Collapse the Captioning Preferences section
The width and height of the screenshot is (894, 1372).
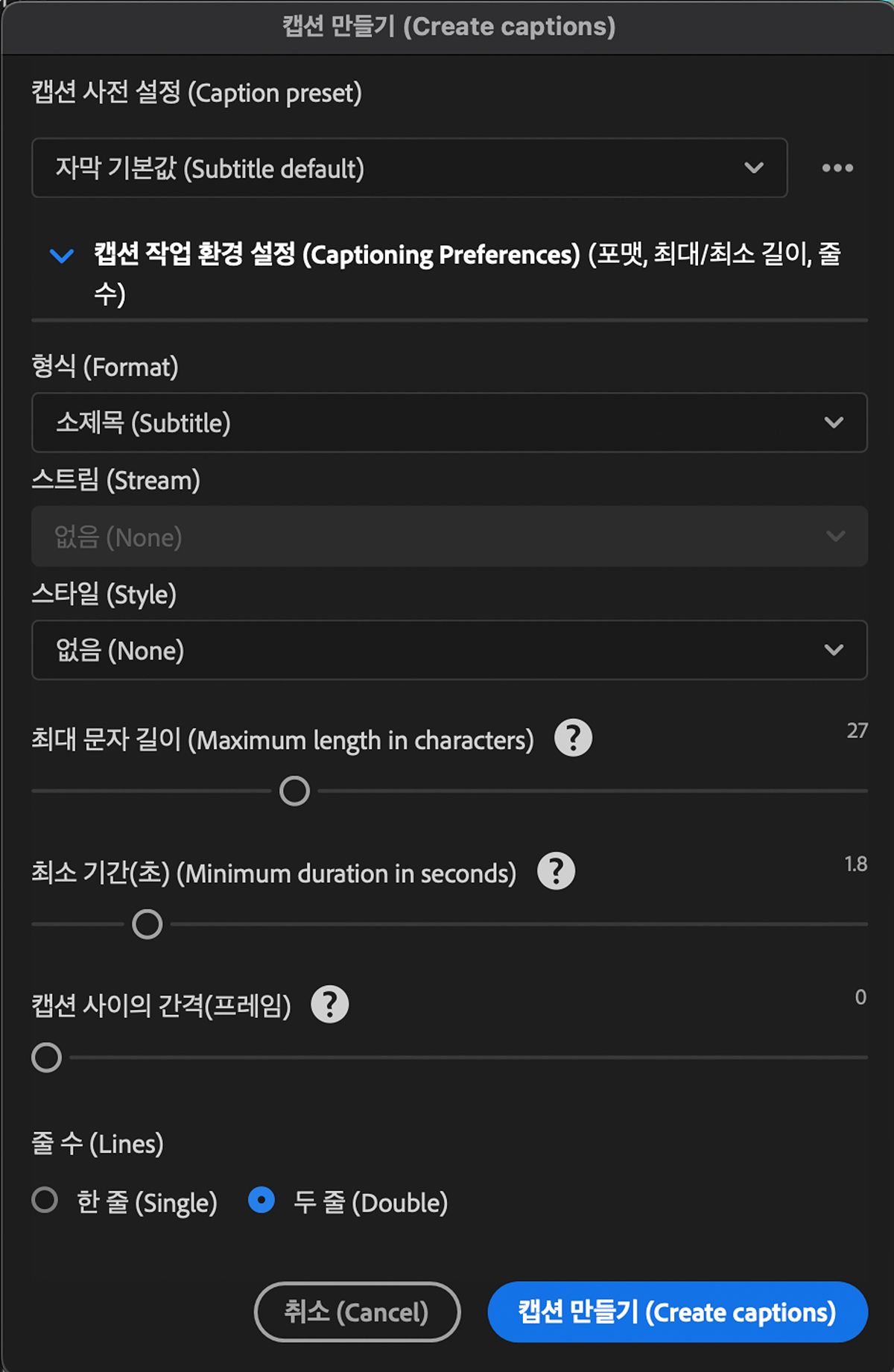[61, 256]
